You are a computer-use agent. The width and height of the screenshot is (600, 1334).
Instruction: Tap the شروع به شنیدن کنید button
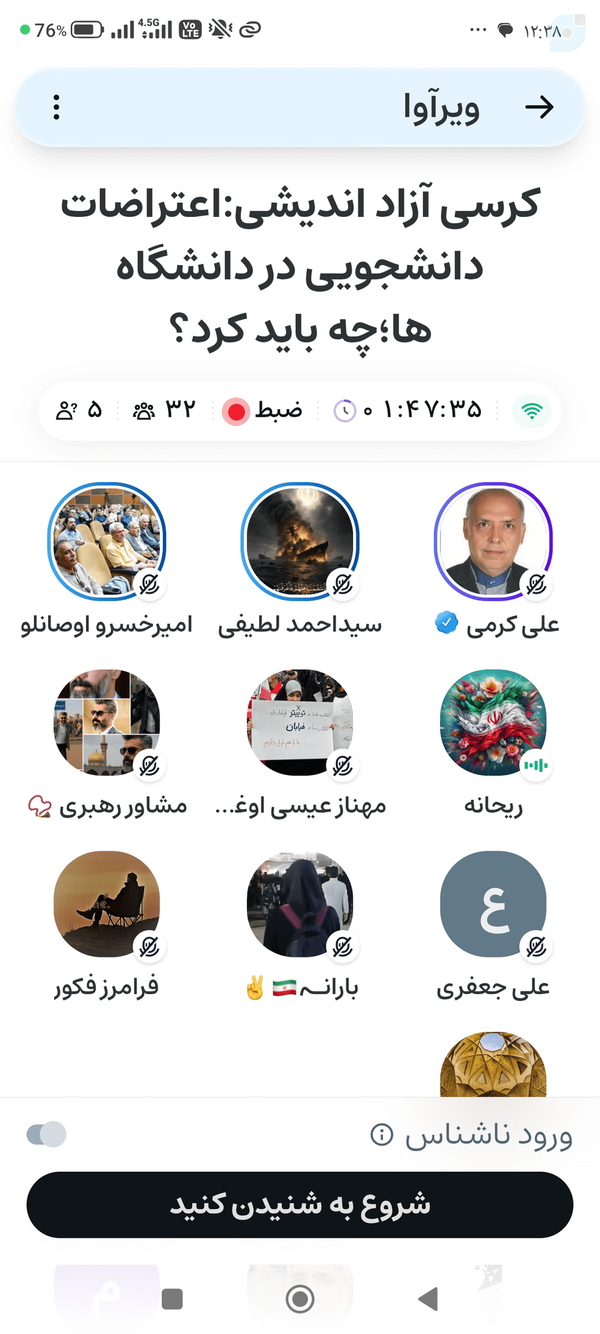300,1205
